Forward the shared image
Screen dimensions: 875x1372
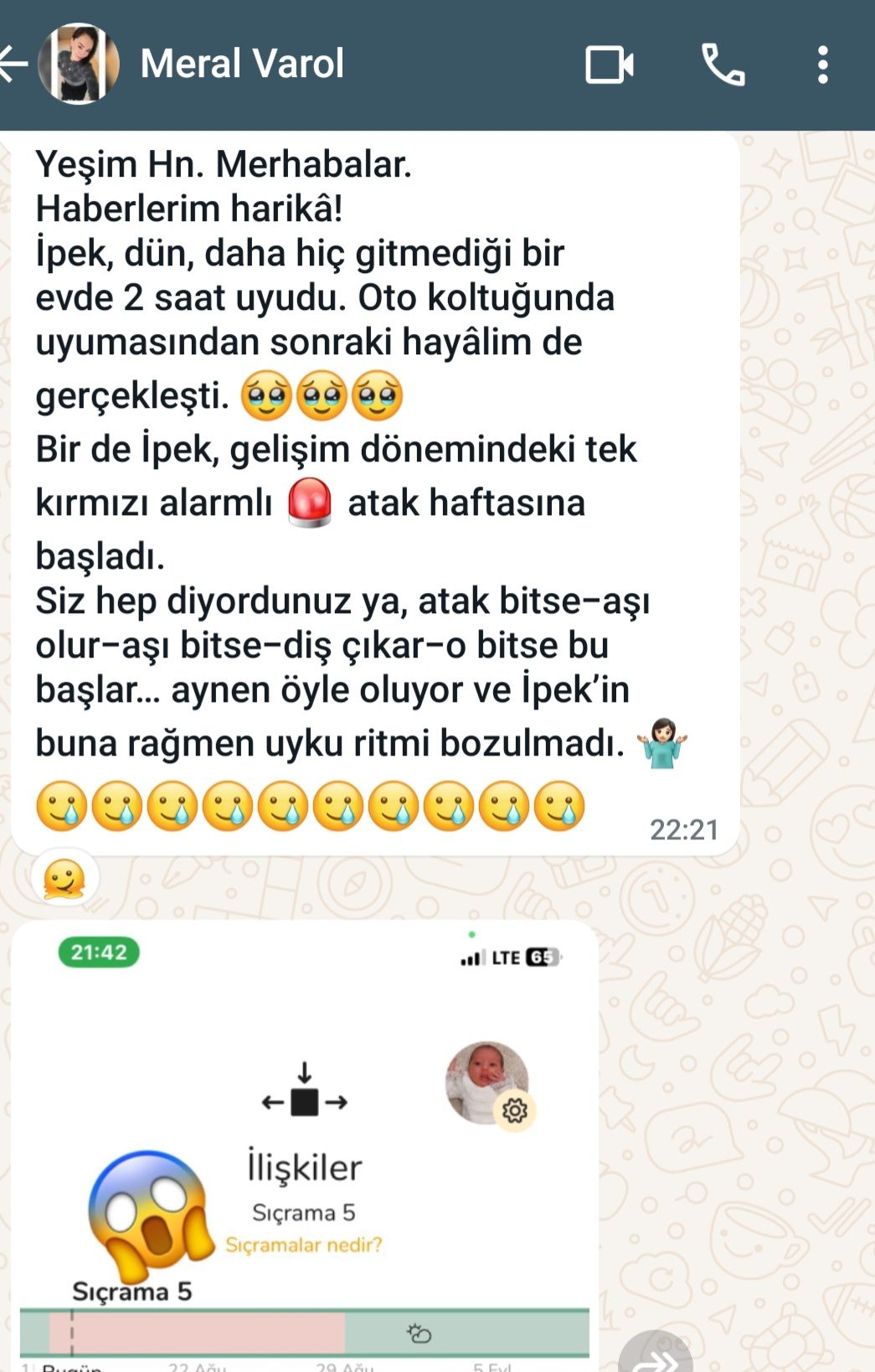[x=656, y=1357]
